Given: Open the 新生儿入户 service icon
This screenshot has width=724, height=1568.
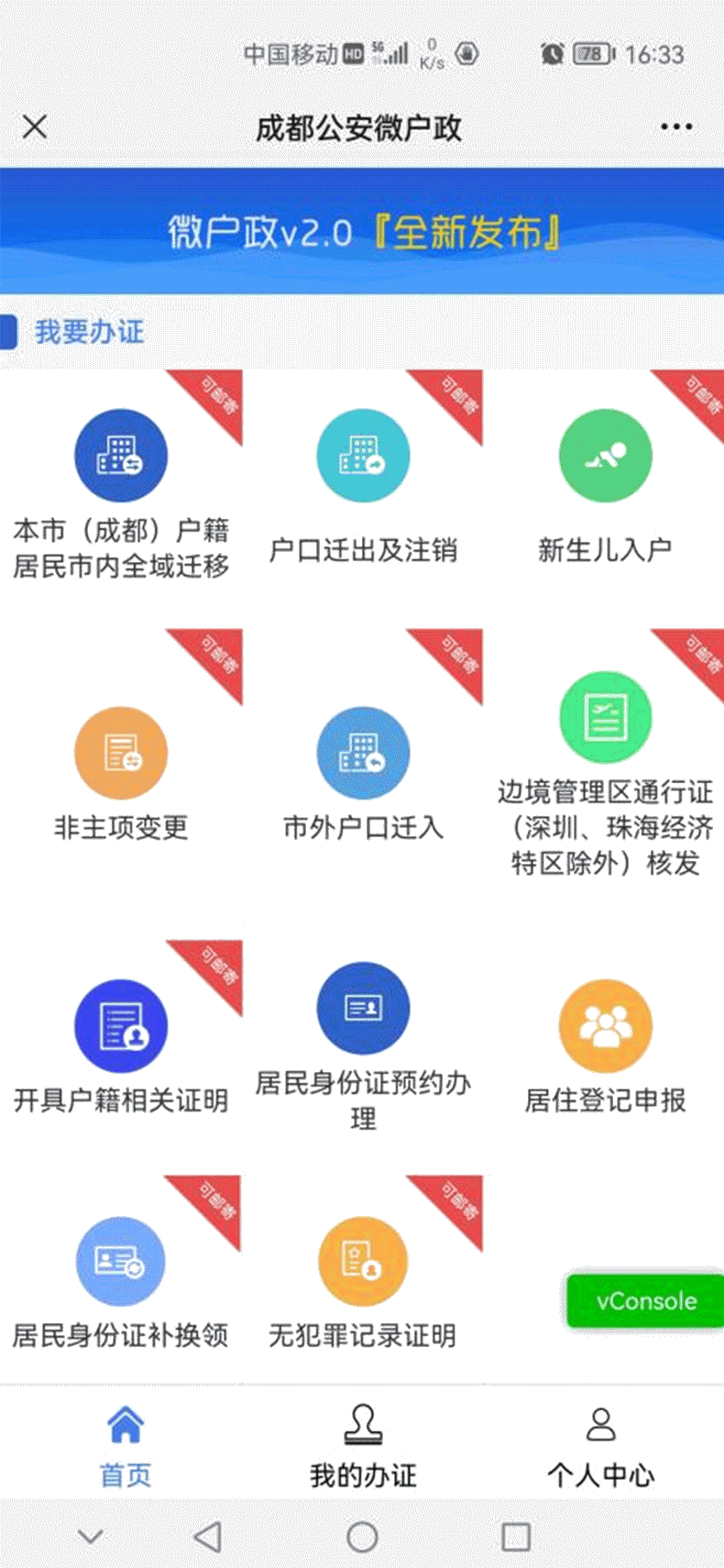Looking at the screenshot, I should click(605, 454).
